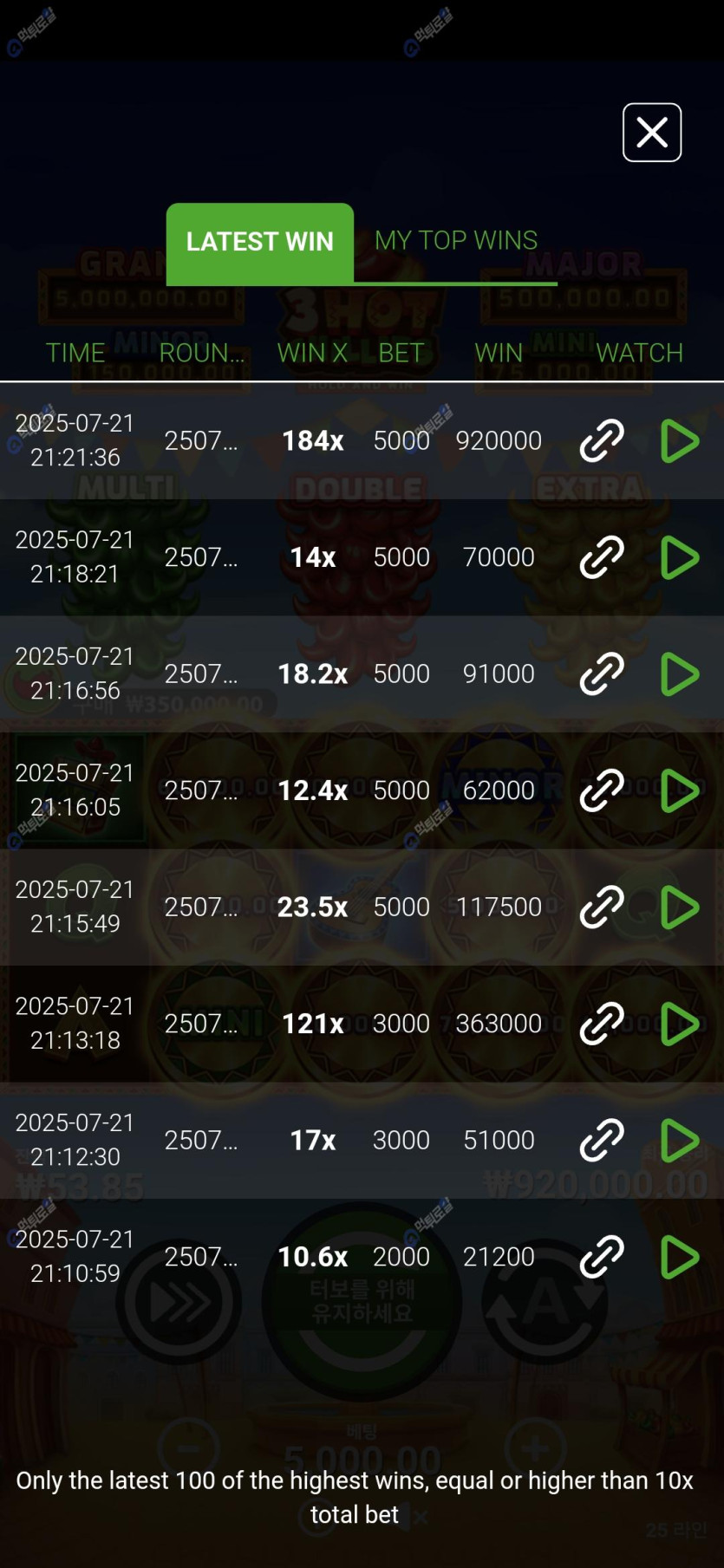724x1568 pixels.
Task: Copy link for the 14x win
Action: pyautogui.click(x=602, y=557)
